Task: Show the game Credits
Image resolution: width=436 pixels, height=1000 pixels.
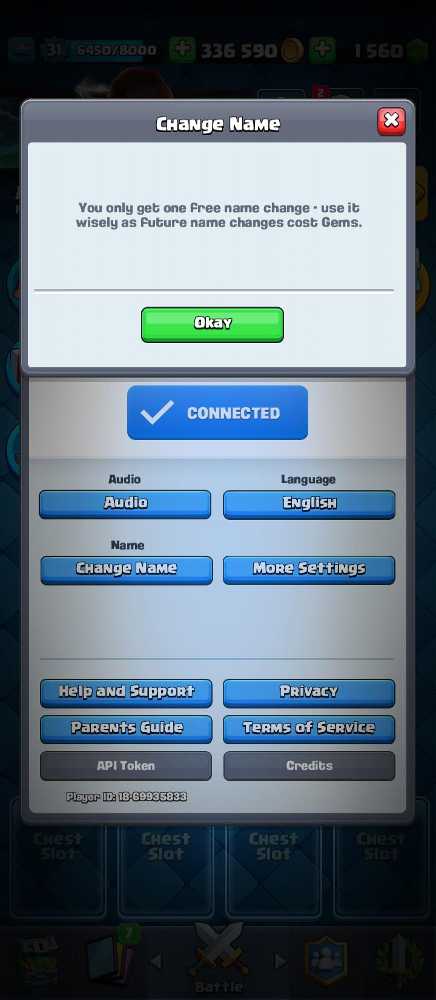Action: tap(309, 766)
